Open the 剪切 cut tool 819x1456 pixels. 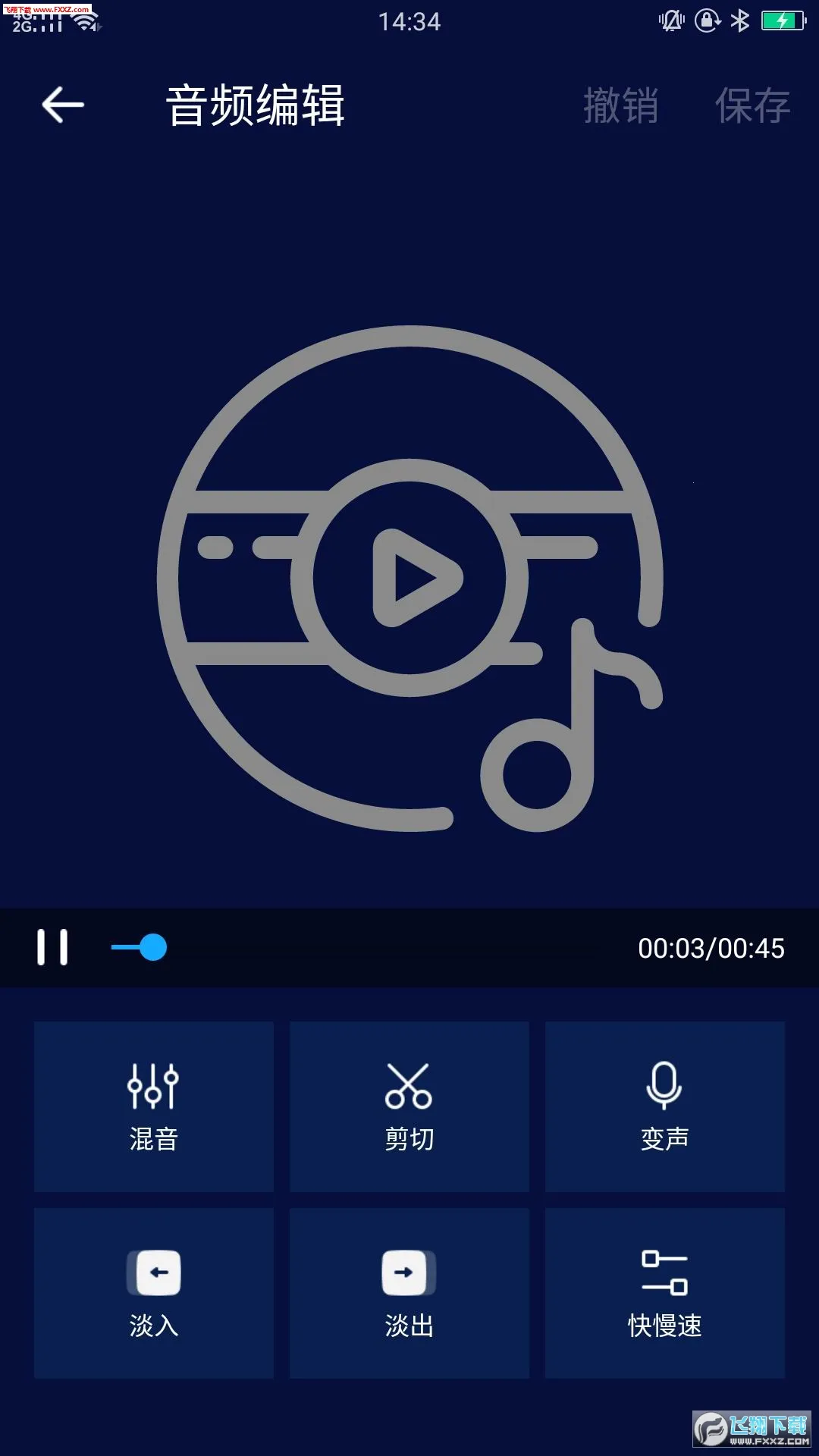coord(409,1106)
